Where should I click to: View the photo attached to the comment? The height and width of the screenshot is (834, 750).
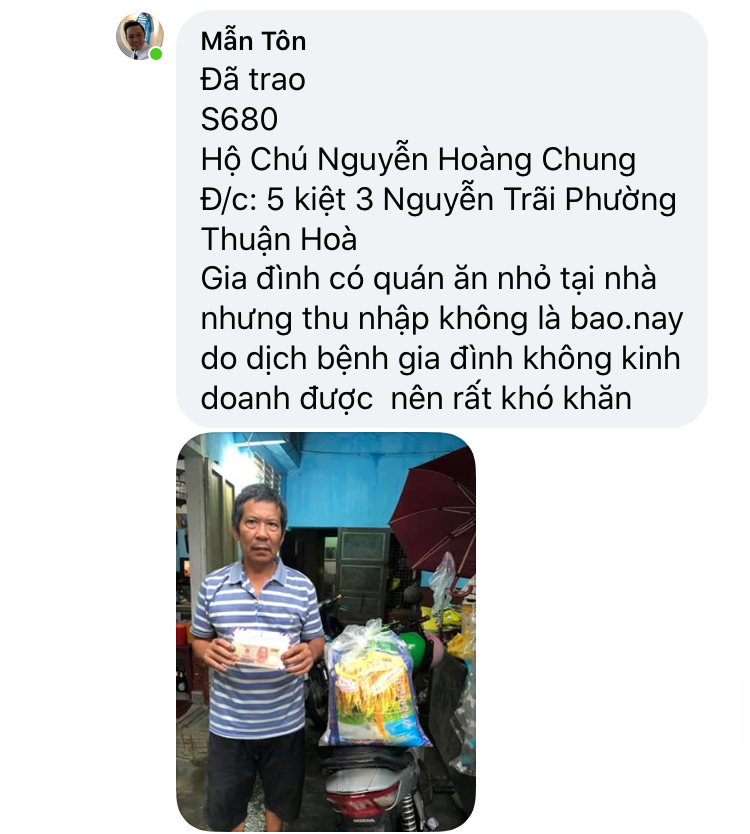pyautogui.click(x=326, y=631)
